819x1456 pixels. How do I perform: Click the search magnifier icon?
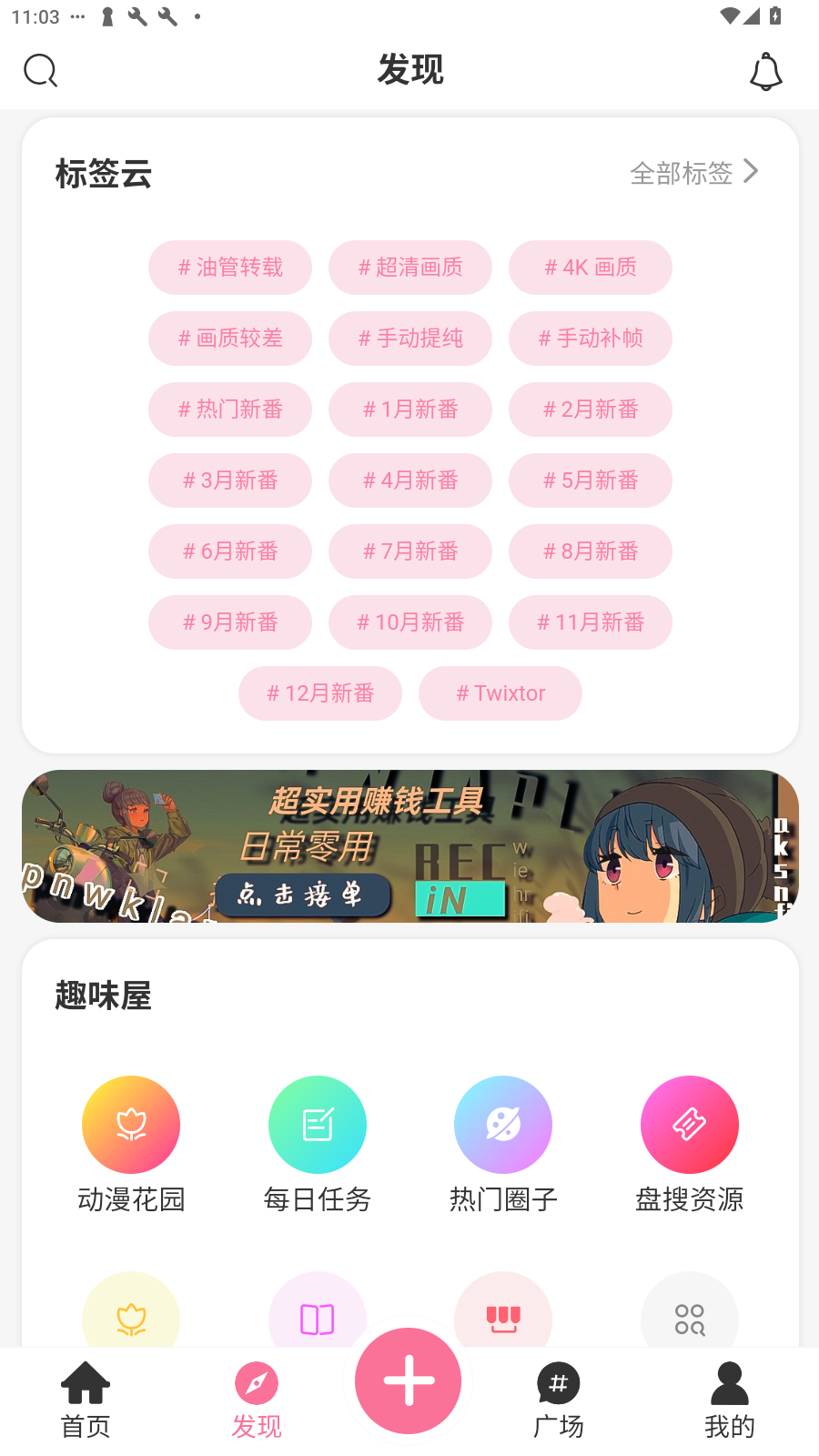(40, 70)
